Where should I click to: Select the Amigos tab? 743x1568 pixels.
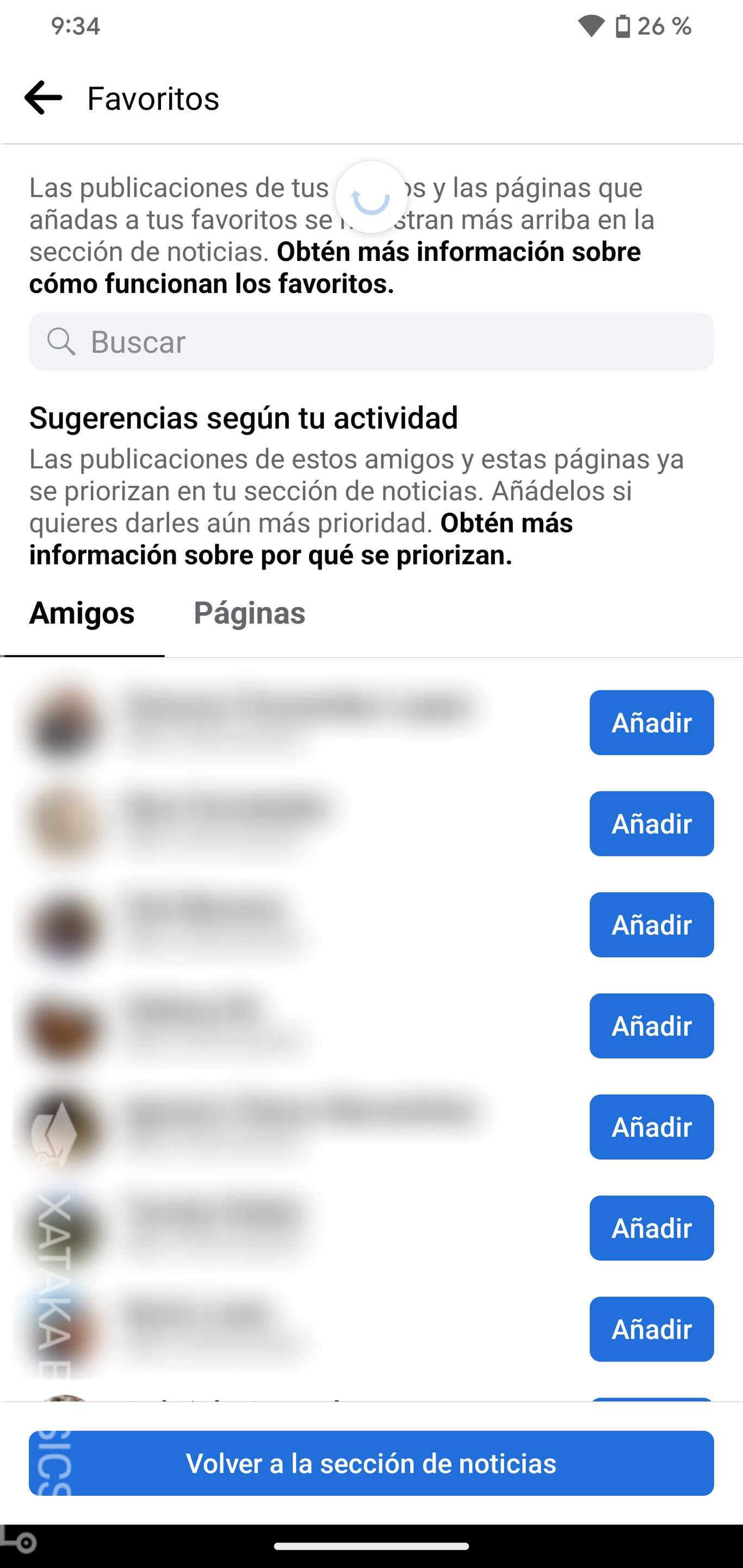tap(83, 614)
